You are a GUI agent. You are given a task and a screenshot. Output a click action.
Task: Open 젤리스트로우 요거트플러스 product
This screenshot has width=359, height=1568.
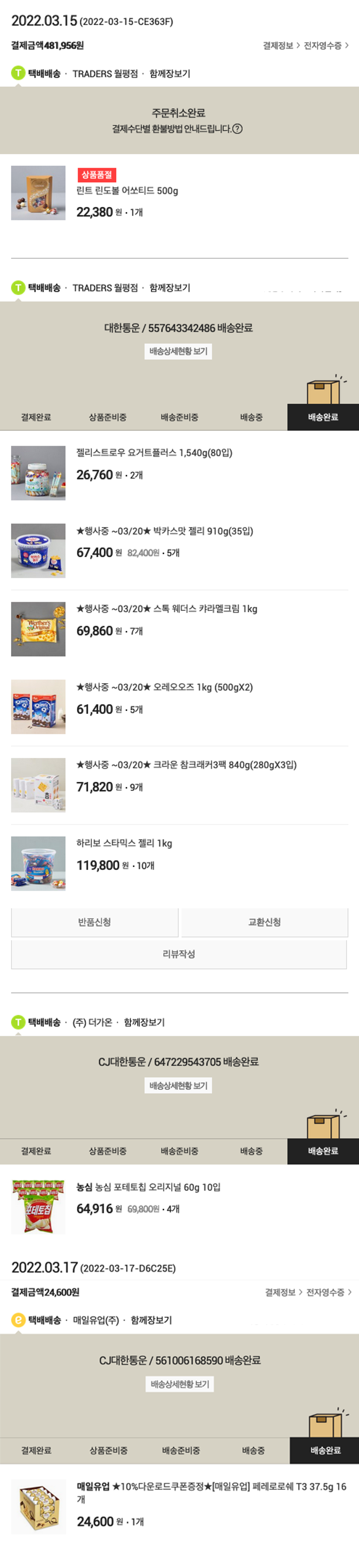pos(154,453)
